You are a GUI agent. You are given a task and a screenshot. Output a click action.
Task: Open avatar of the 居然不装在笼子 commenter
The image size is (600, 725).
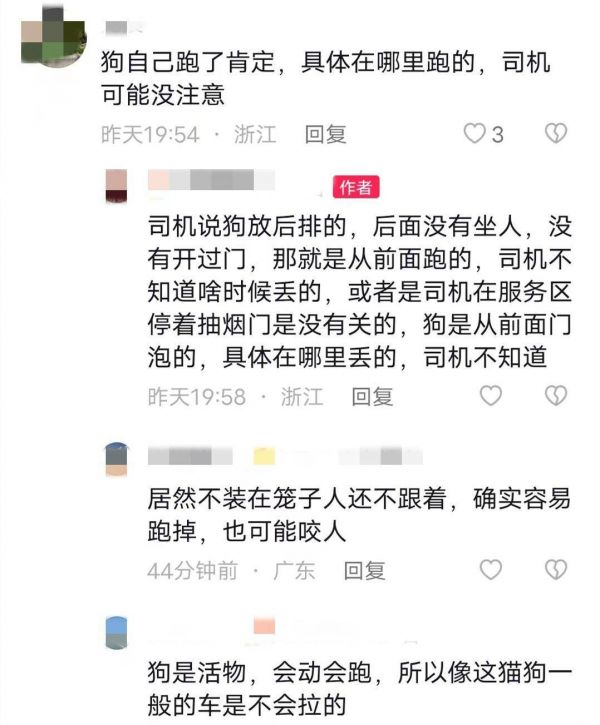(x=118, y=458)
